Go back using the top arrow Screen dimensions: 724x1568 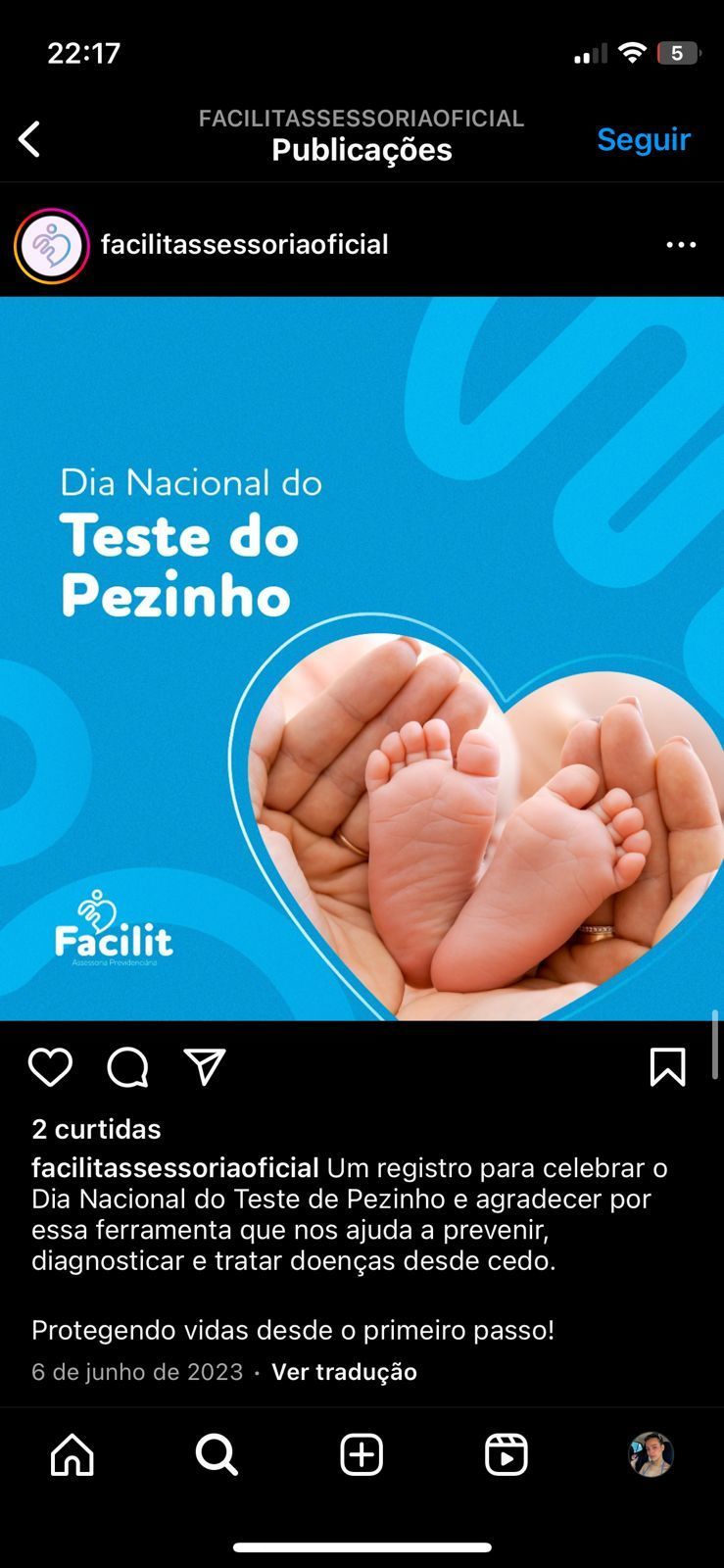point(30,139)
